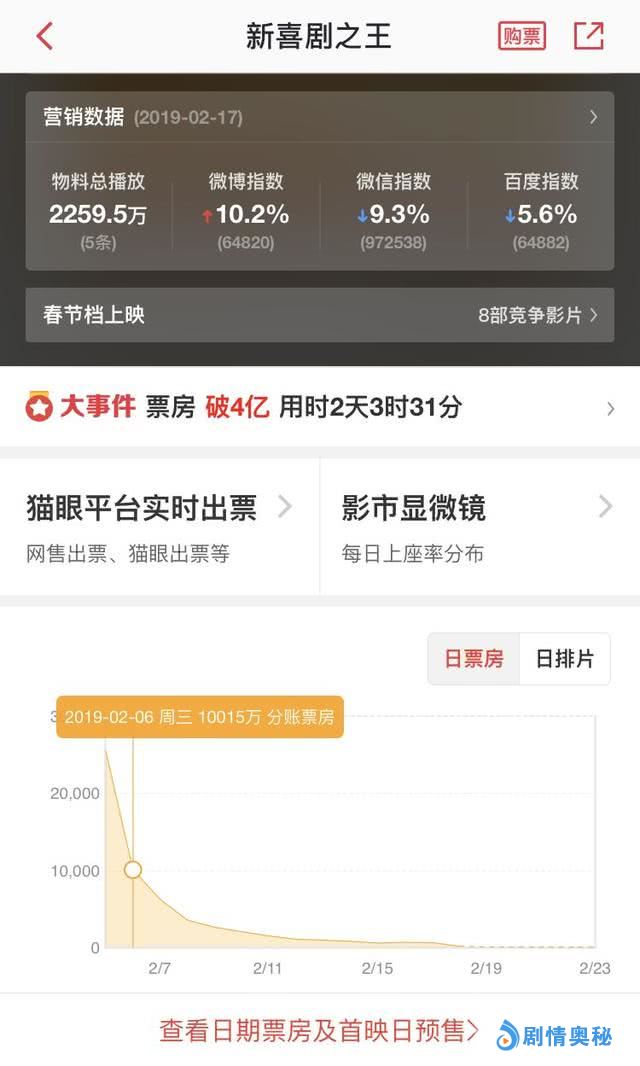Open 猫眼平台实时出票 section
640x1066 pixels.
[160, 526]
